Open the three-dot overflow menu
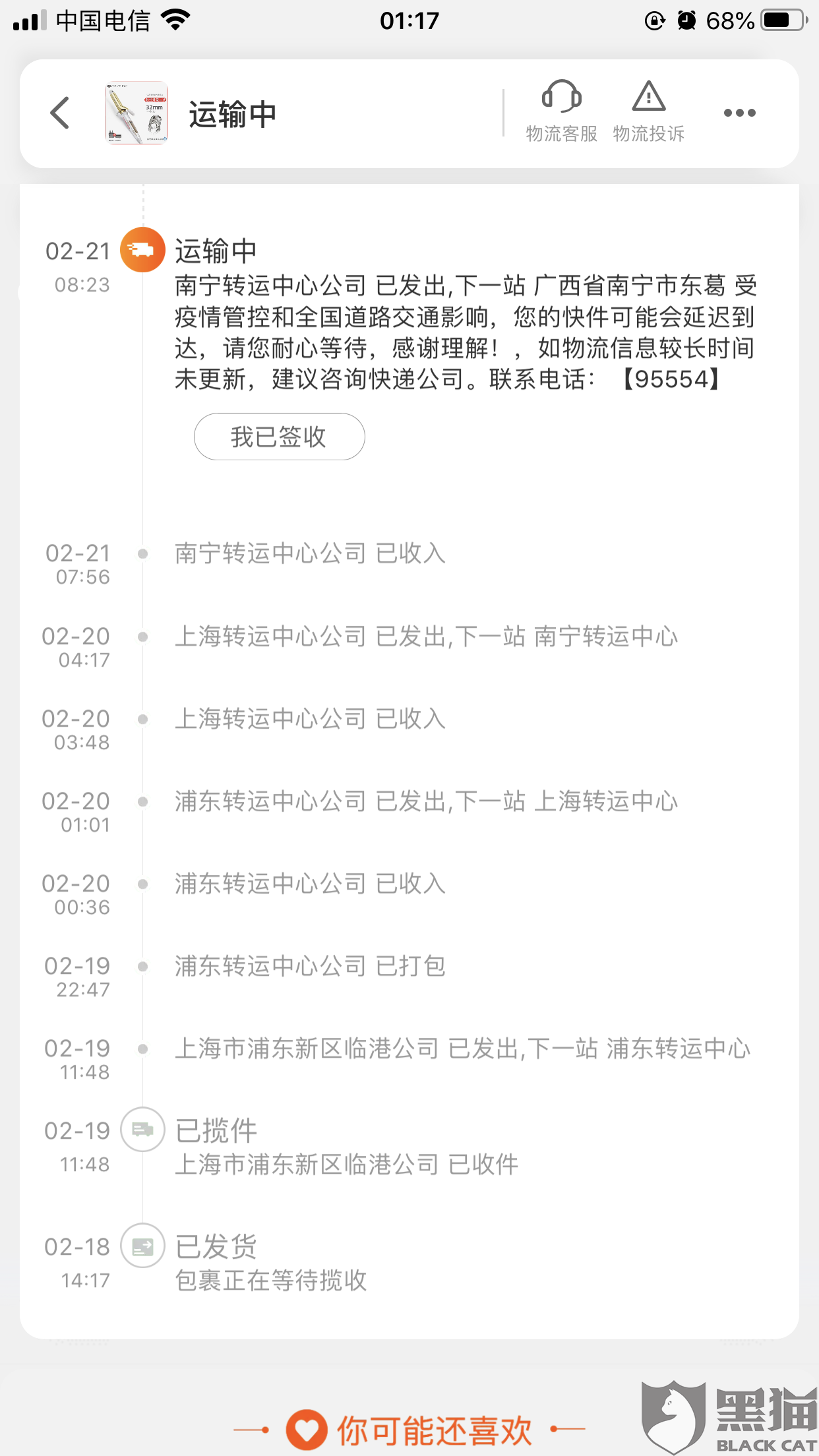The height and width of the screenshot is (1456, 819). (x=739, y=113)
